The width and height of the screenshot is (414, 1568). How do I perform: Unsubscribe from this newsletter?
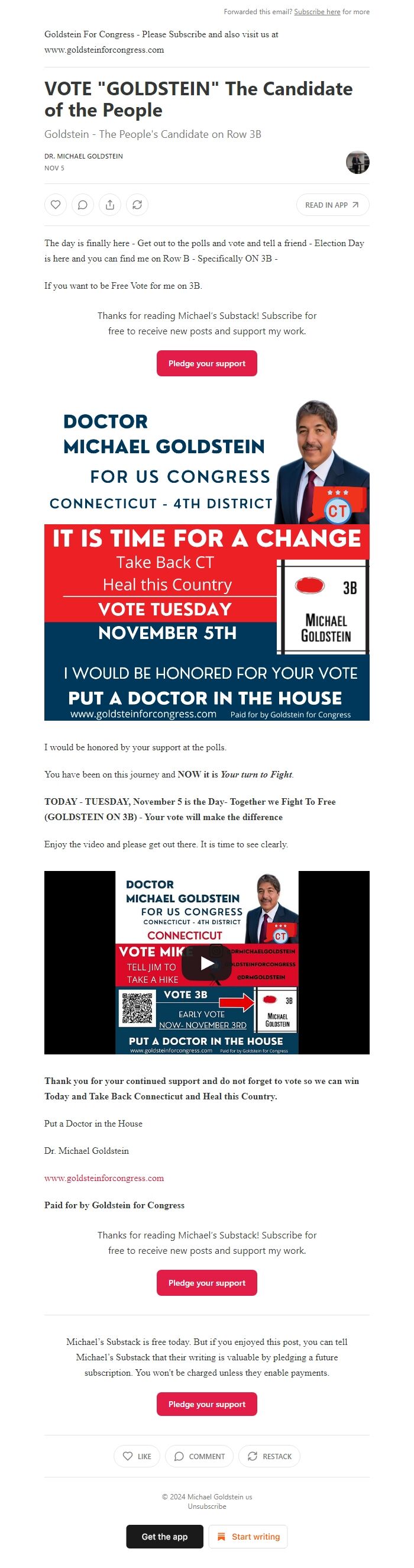207,1506
